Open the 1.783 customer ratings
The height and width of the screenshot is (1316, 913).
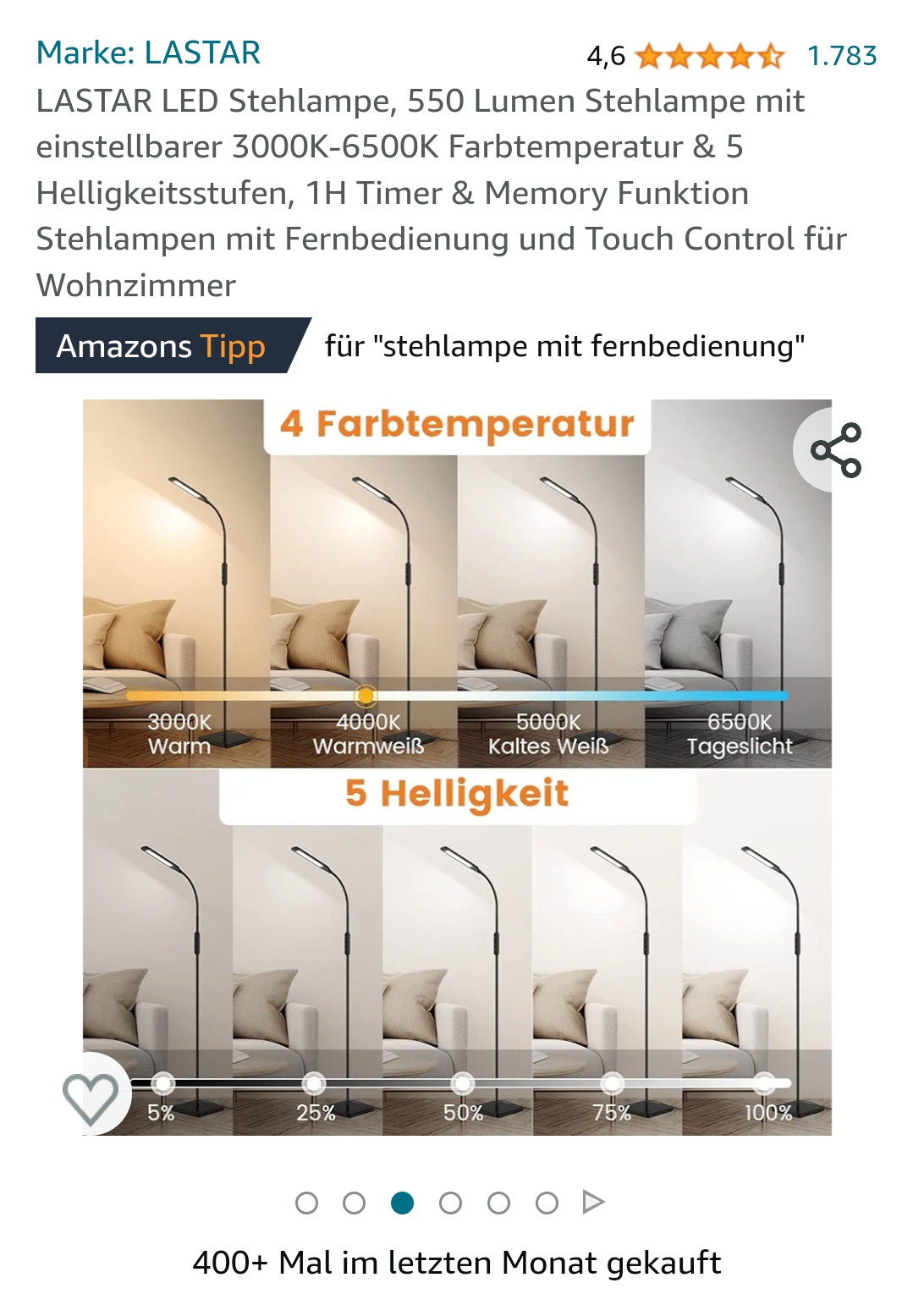pos(841,56)
